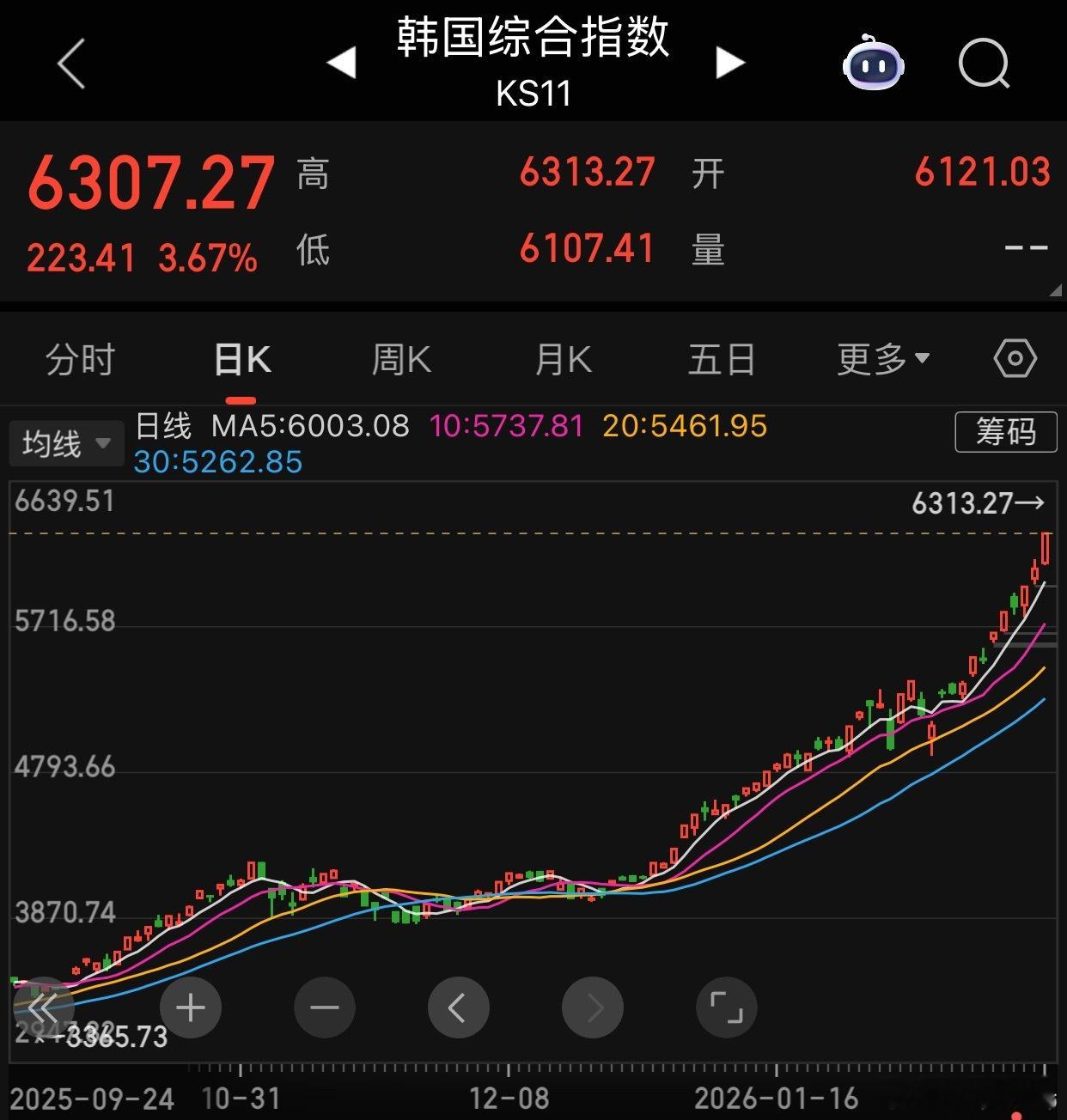Switch indicator display via 均线 selector
The height and width of the screenshot is (1120, 1067).
coord(53,442)
